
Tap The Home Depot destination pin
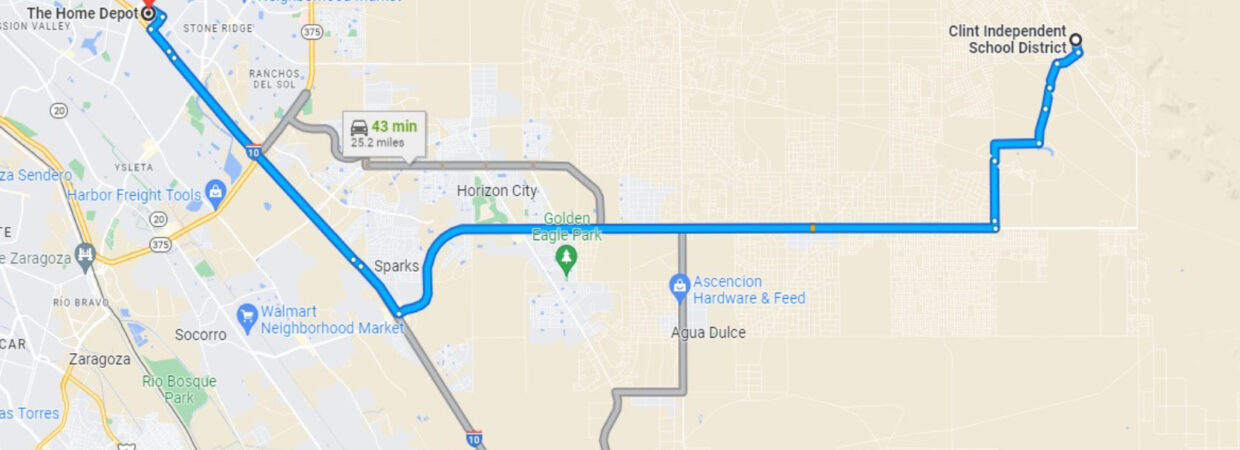tap(150, 13)
